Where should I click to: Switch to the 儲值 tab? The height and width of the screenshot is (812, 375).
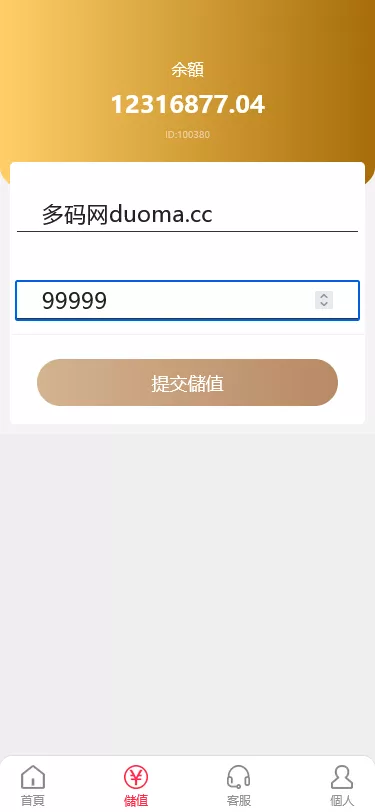136,786
